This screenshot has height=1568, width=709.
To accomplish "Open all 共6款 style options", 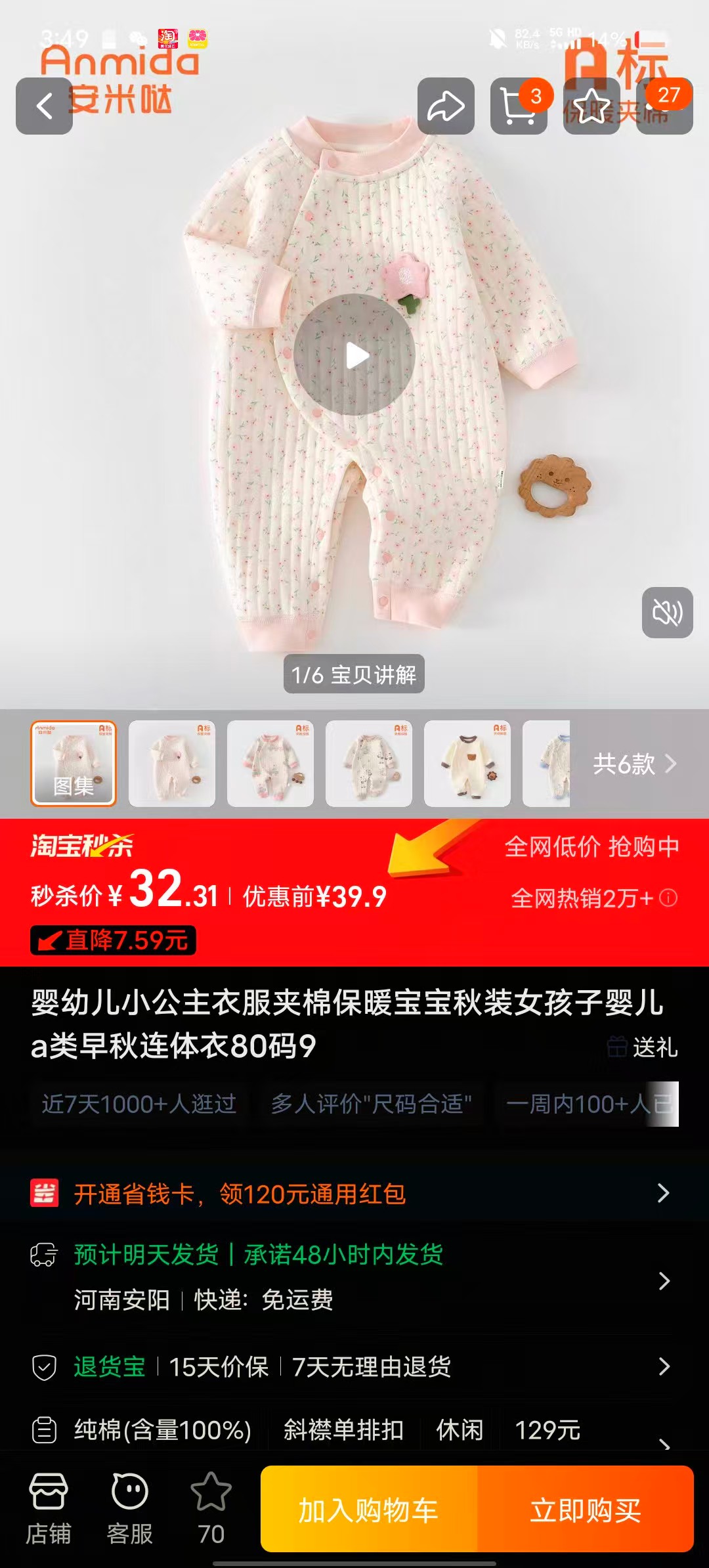I will [x=634, y=764].
